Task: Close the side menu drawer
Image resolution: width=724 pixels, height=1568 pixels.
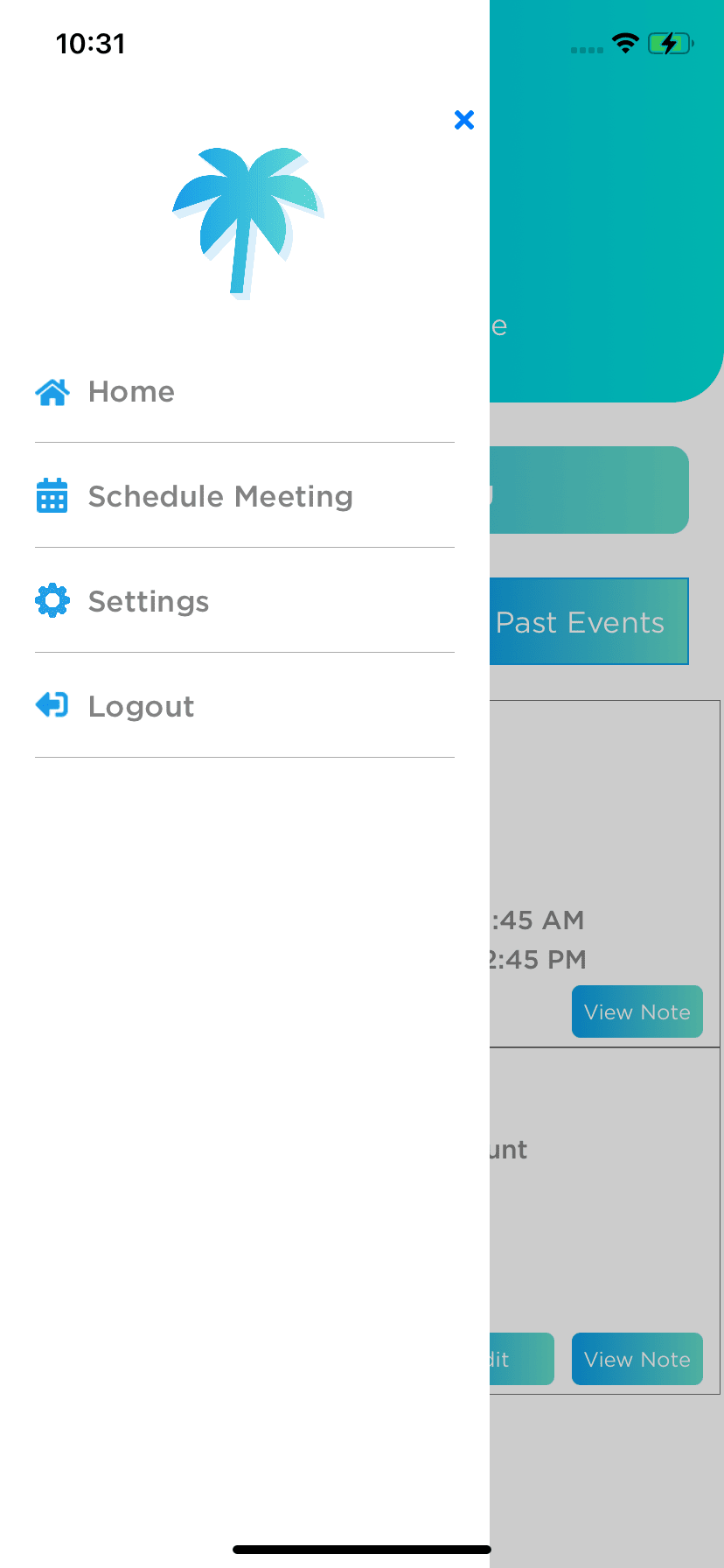Action: click(464, 120)
